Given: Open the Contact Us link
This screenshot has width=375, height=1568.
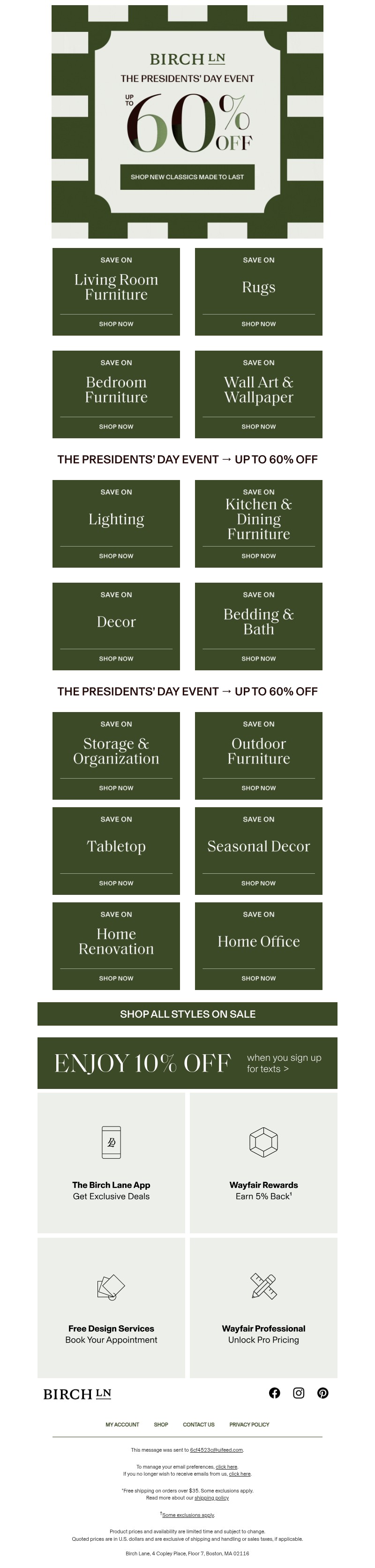Looking at the screenshot, I should coord(198,1425).
